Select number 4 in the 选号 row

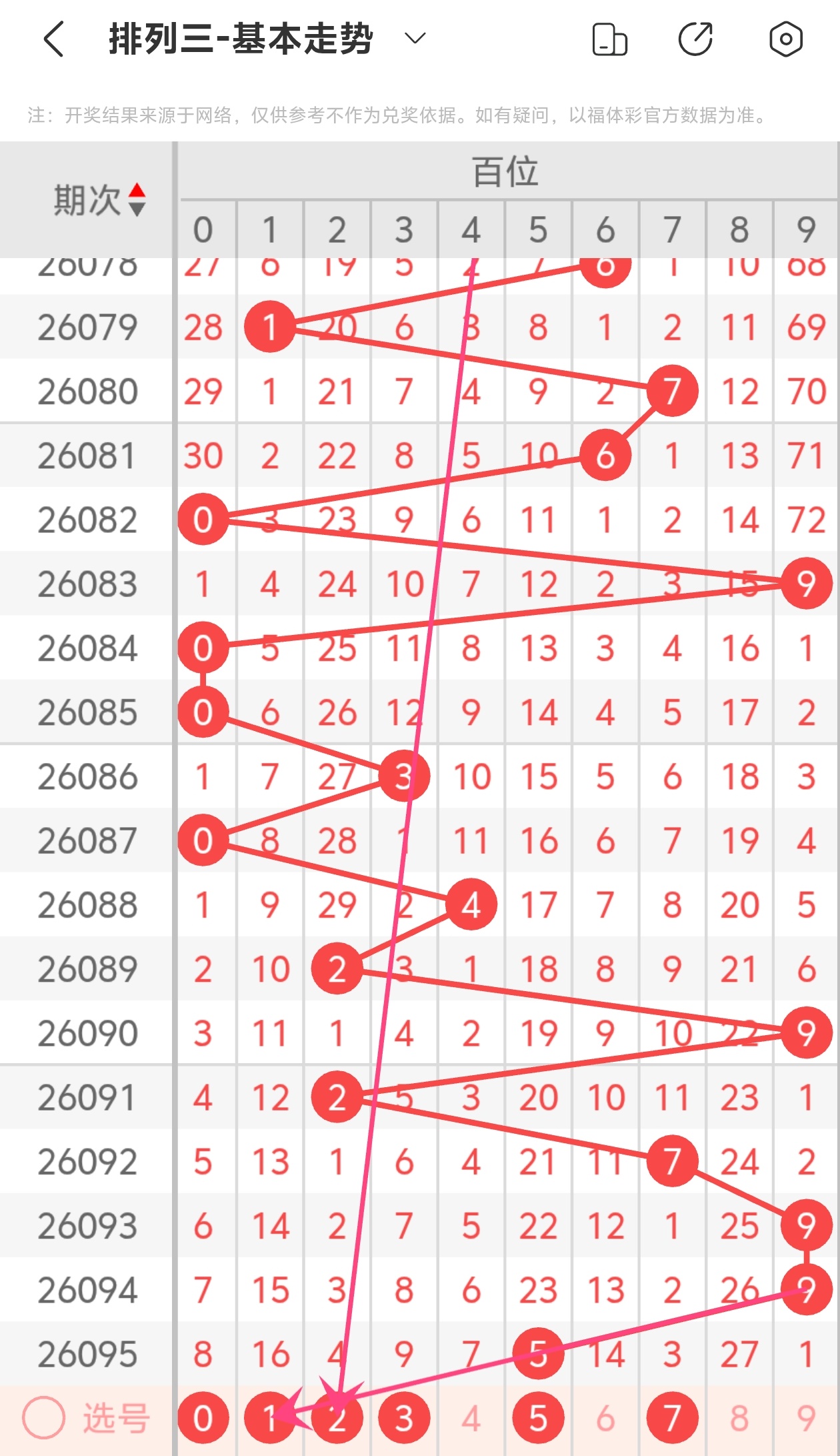pos(471,1418)
